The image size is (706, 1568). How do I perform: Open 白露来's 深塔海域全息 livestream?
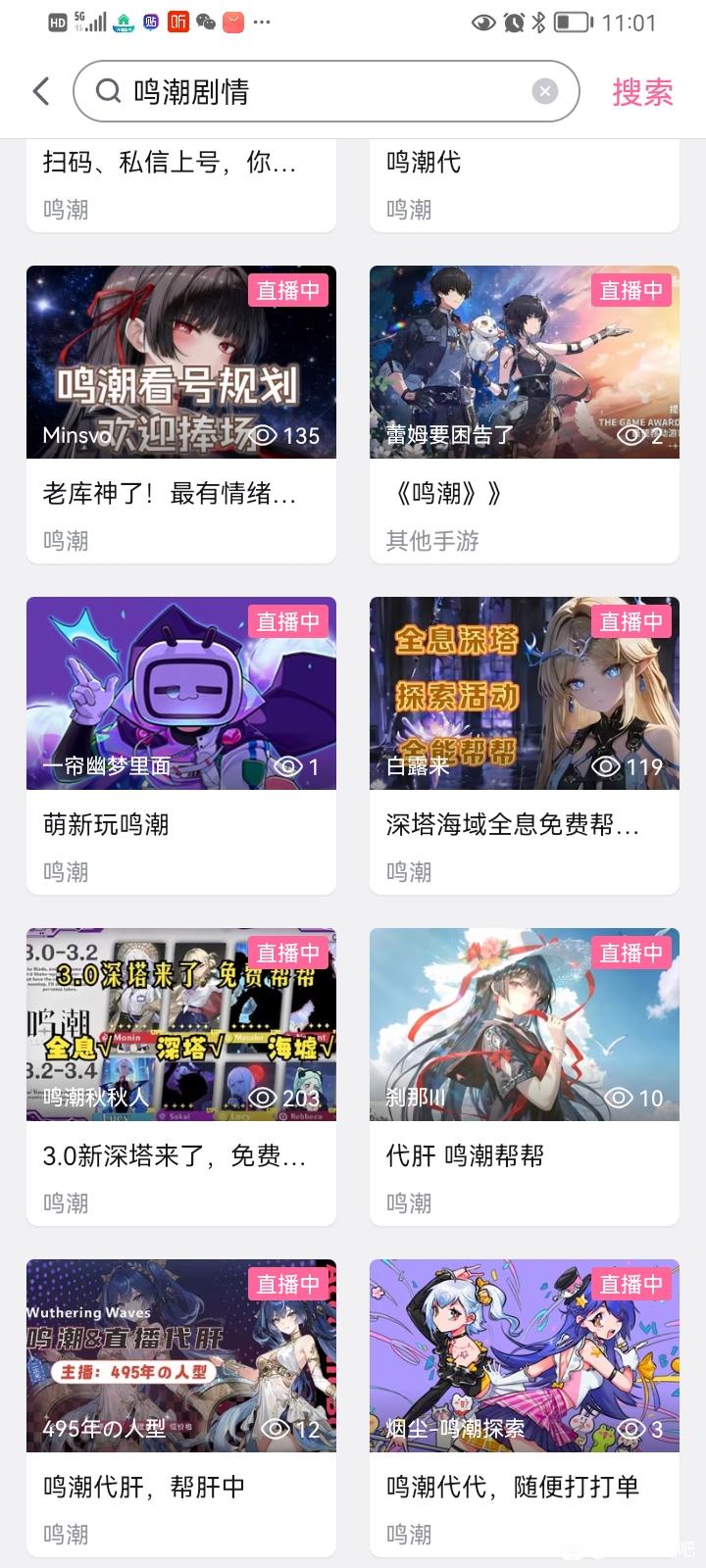pyautogui.click(x=525, y=694)
